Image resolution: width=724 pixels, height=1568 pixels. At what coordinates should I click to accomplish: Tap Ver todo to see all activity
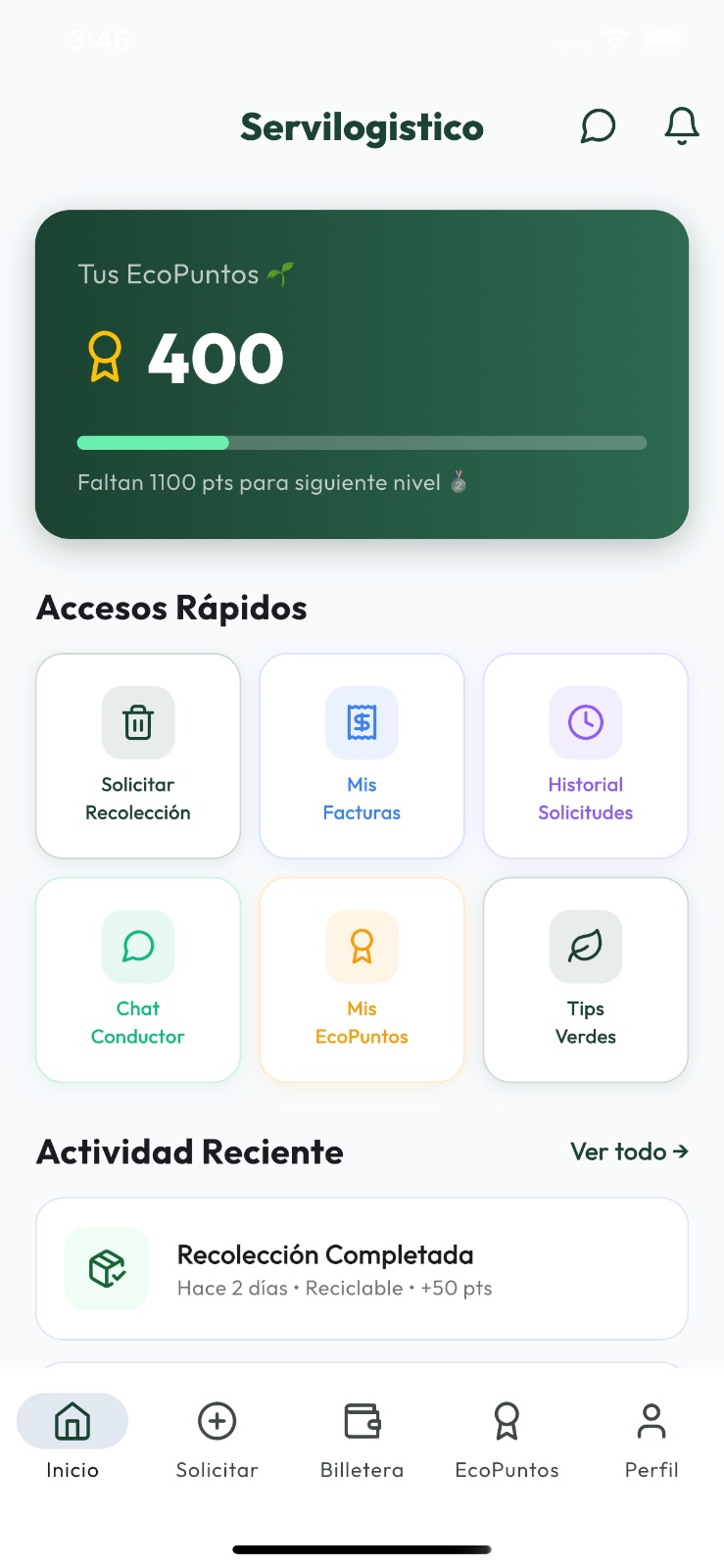pyautogui.click(x=630, y=1151)
